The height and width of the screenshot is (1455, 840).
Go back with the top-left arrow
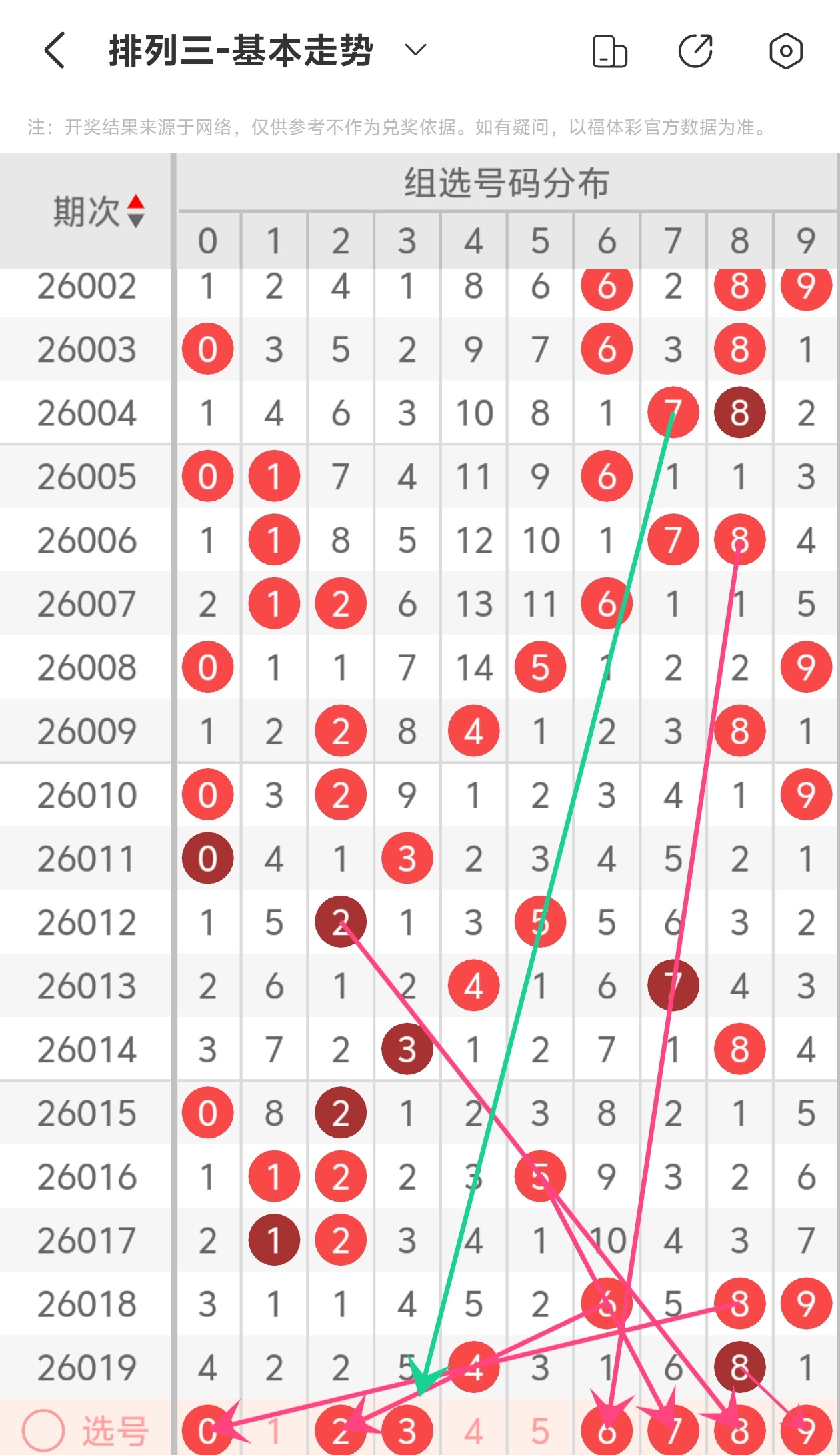pyautogui.click(x=55, y=51)
